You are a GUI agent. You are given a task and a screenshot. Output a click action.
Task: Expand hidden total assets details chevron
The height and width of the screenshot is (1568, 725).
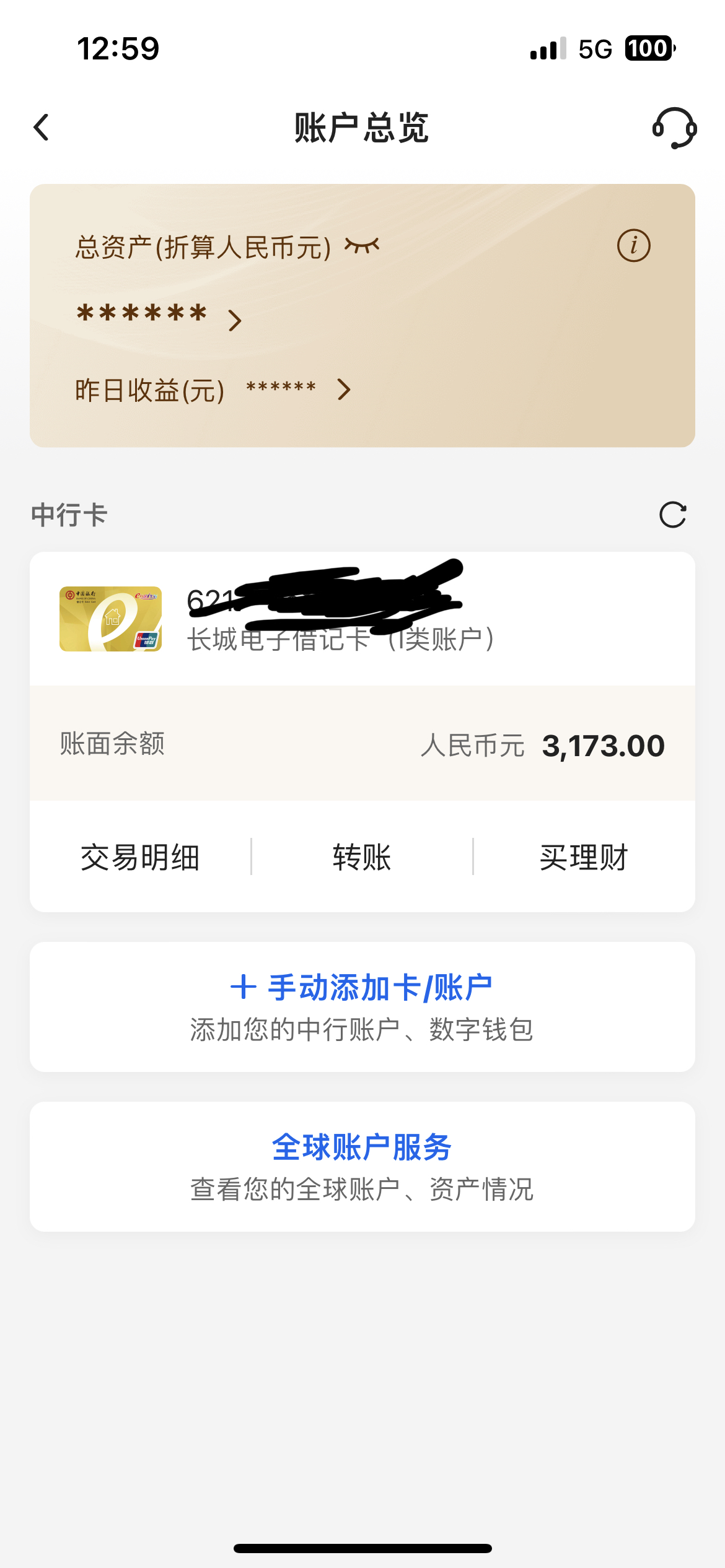pyautogui.click(x=234, y=320)
